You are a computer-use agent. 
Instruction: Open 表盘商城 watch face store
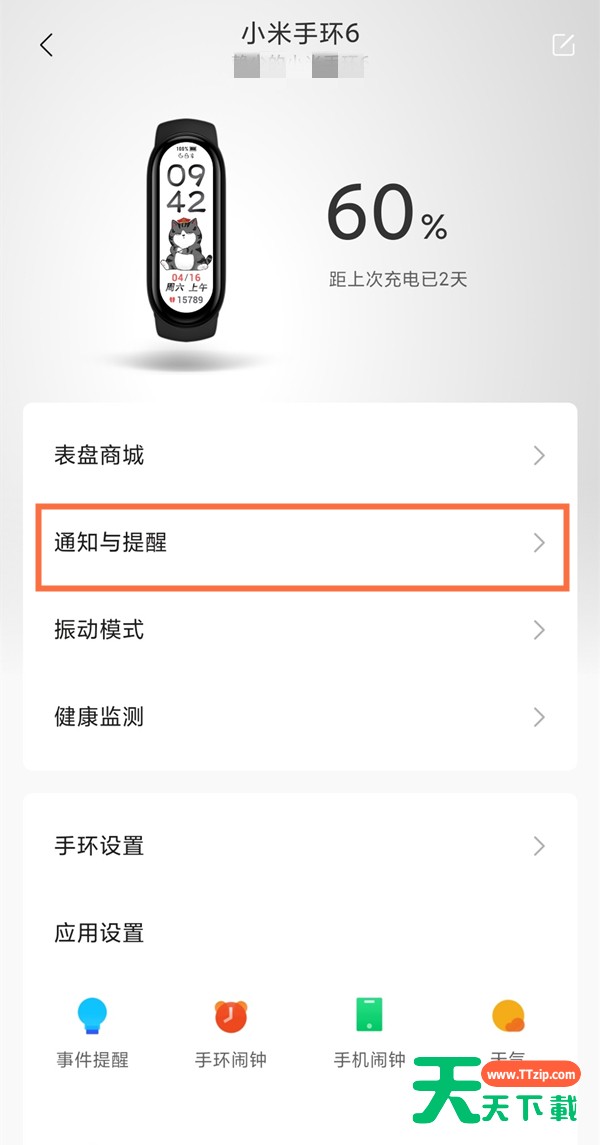pyautogui.click(x=300, y=456)
